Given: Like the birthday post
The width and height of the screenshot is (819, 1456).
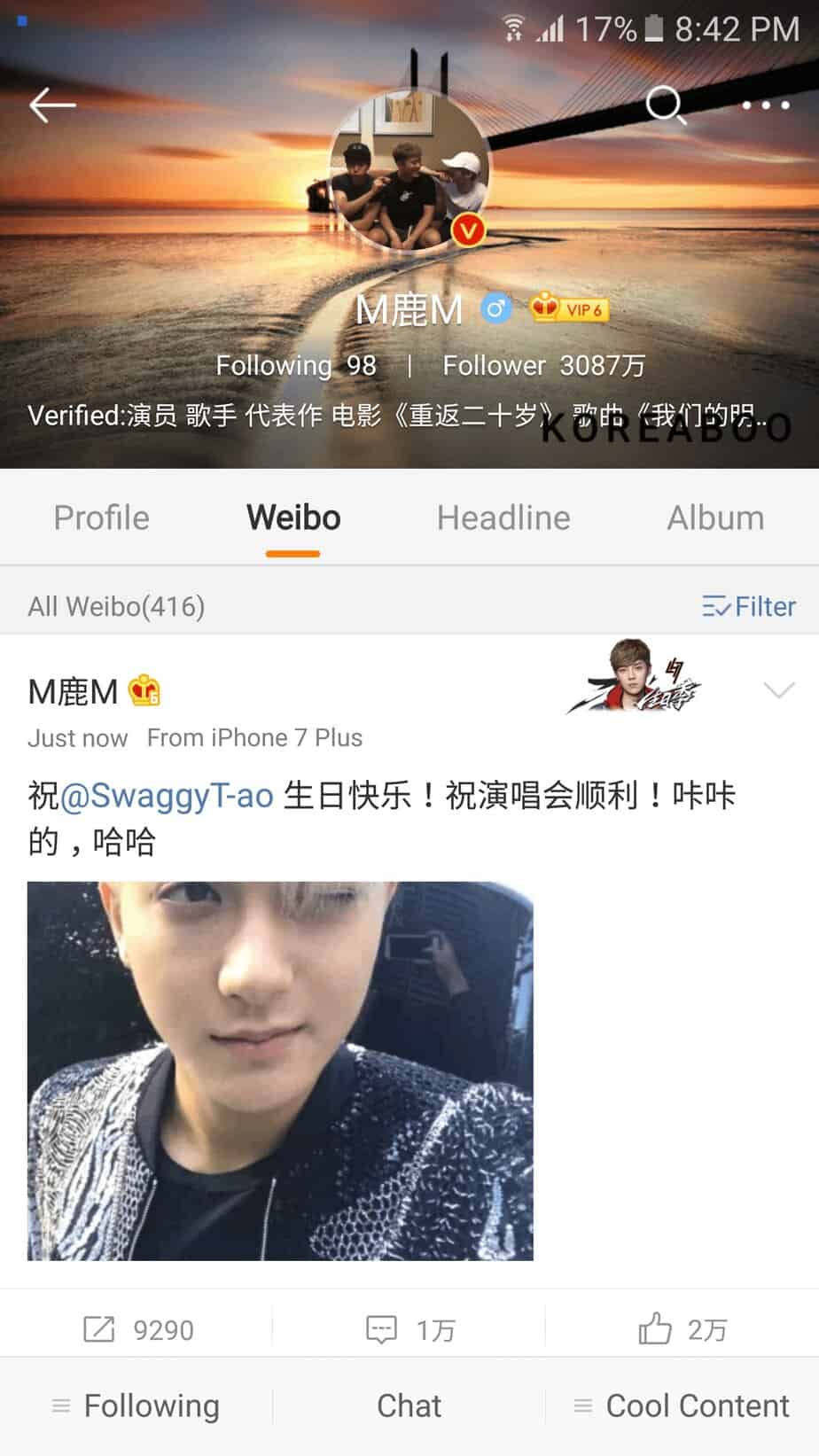Looking at the screenshot, I should pyautogui.click(x=682, y=1329).
